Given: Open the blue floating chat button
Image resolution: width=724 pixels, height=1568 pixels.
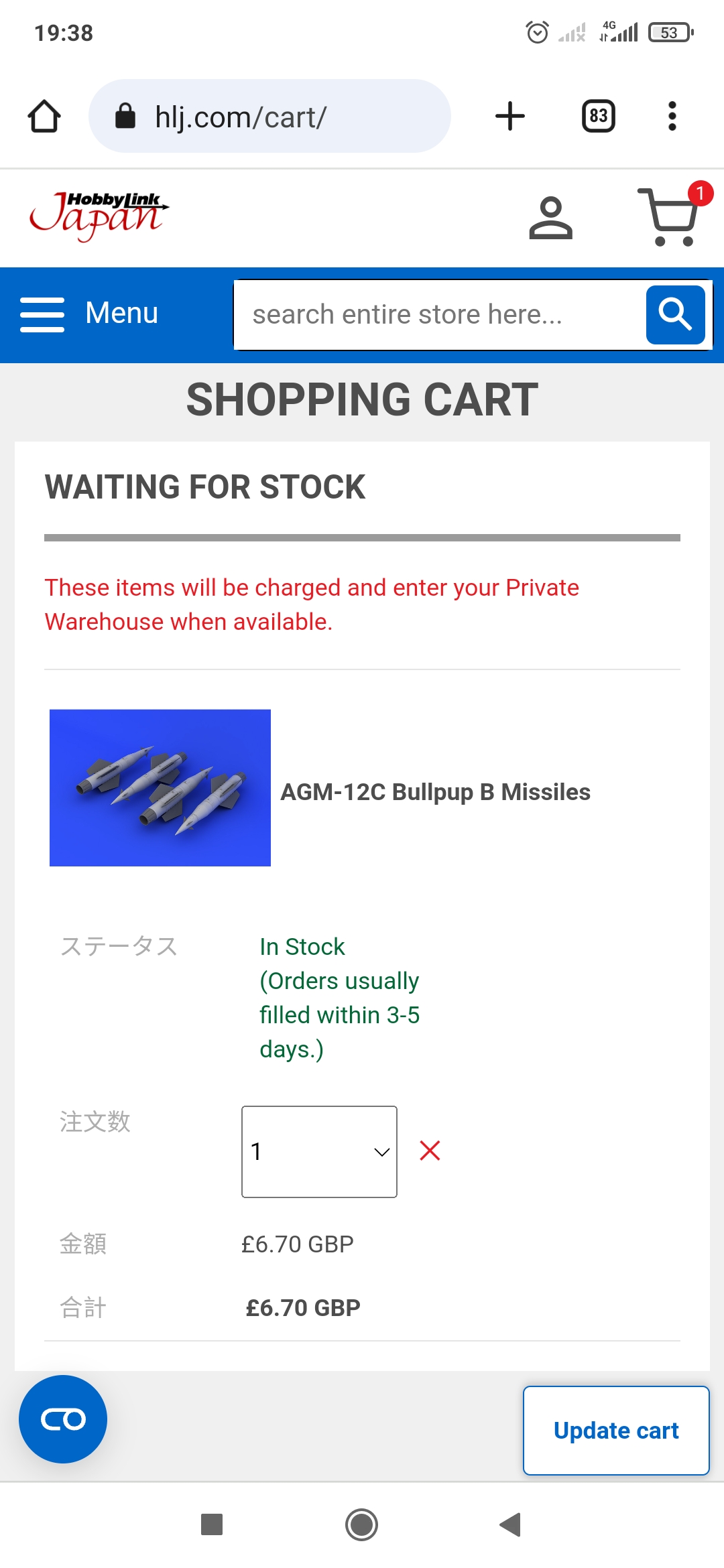Looking at the screenshot, I should click(63, 1419).
